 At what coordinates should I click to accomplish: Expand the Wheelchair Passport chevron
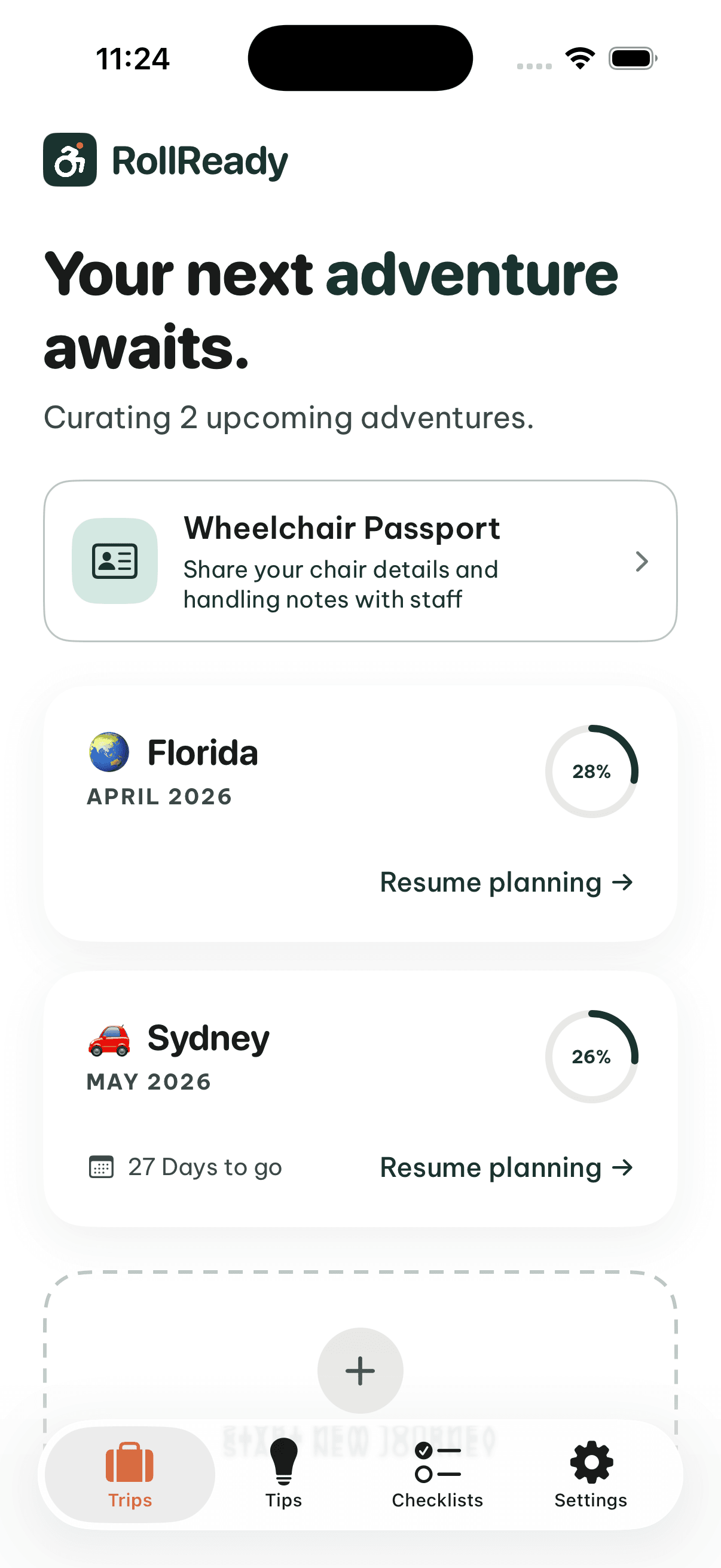pos(641,562)
